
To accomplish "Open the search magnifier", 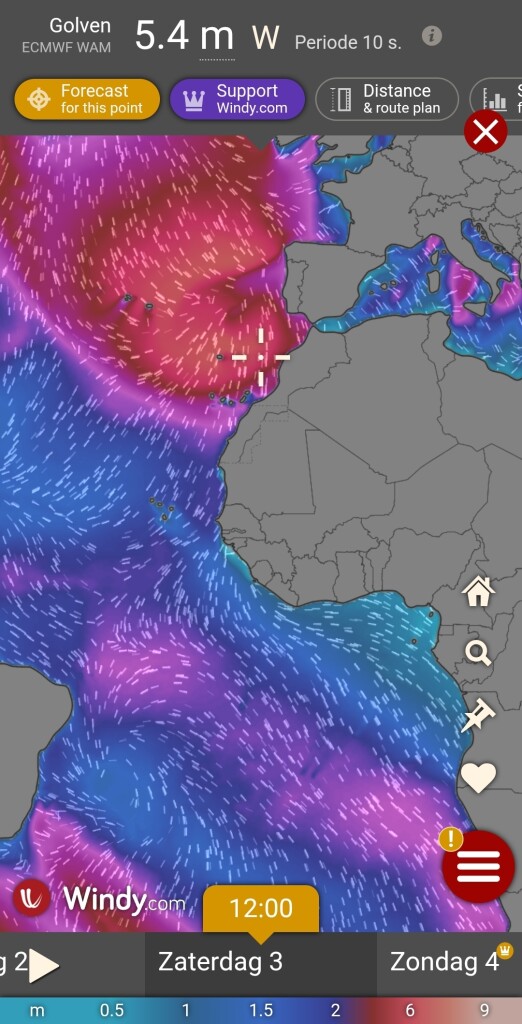I will (478, 652).
